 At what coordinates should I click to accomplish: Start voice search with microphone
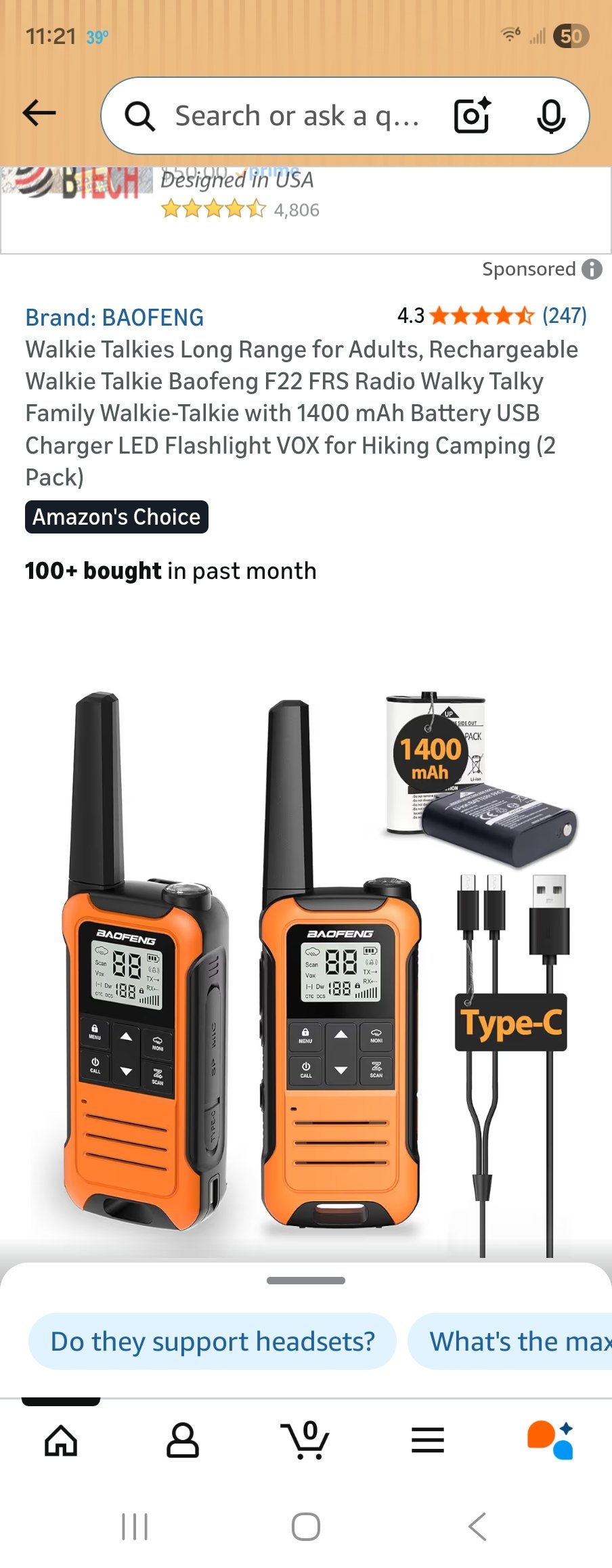coord(551,116)
